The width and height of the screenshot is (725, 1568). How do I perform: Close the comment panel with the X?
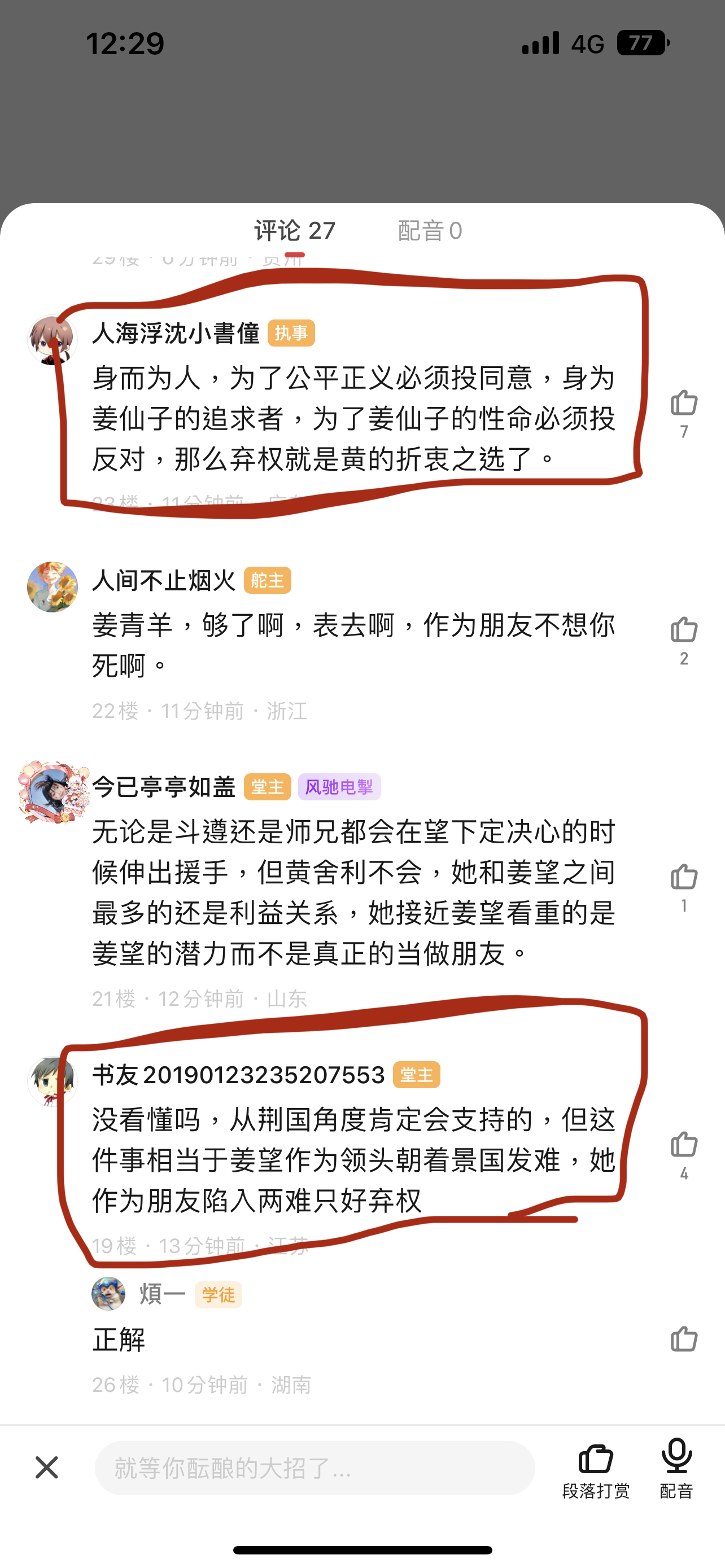pyautogui.click(x=46, y=1468)
